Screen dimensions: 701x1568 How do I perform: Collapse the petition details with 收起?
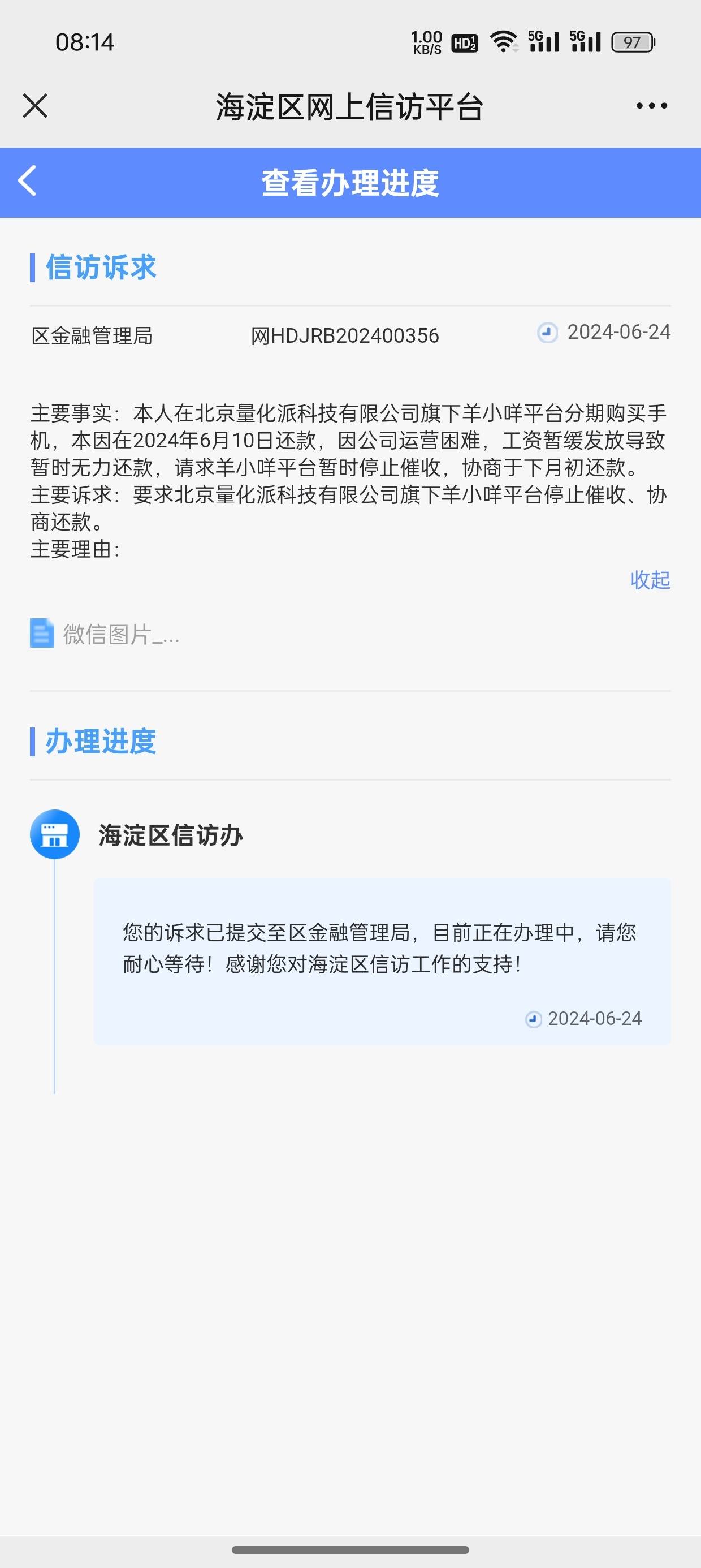650,580
